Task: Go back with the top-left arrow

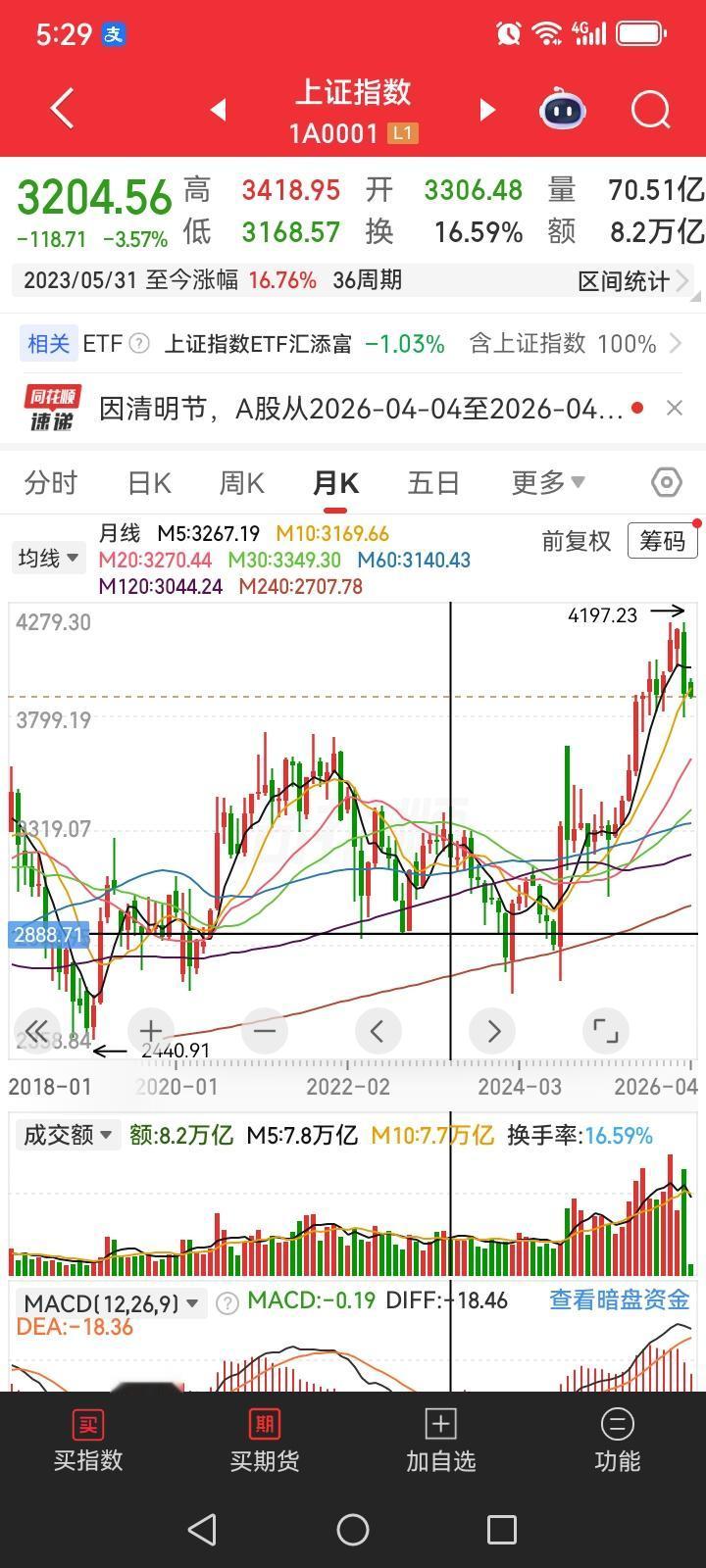Action: tap(62, 109)
